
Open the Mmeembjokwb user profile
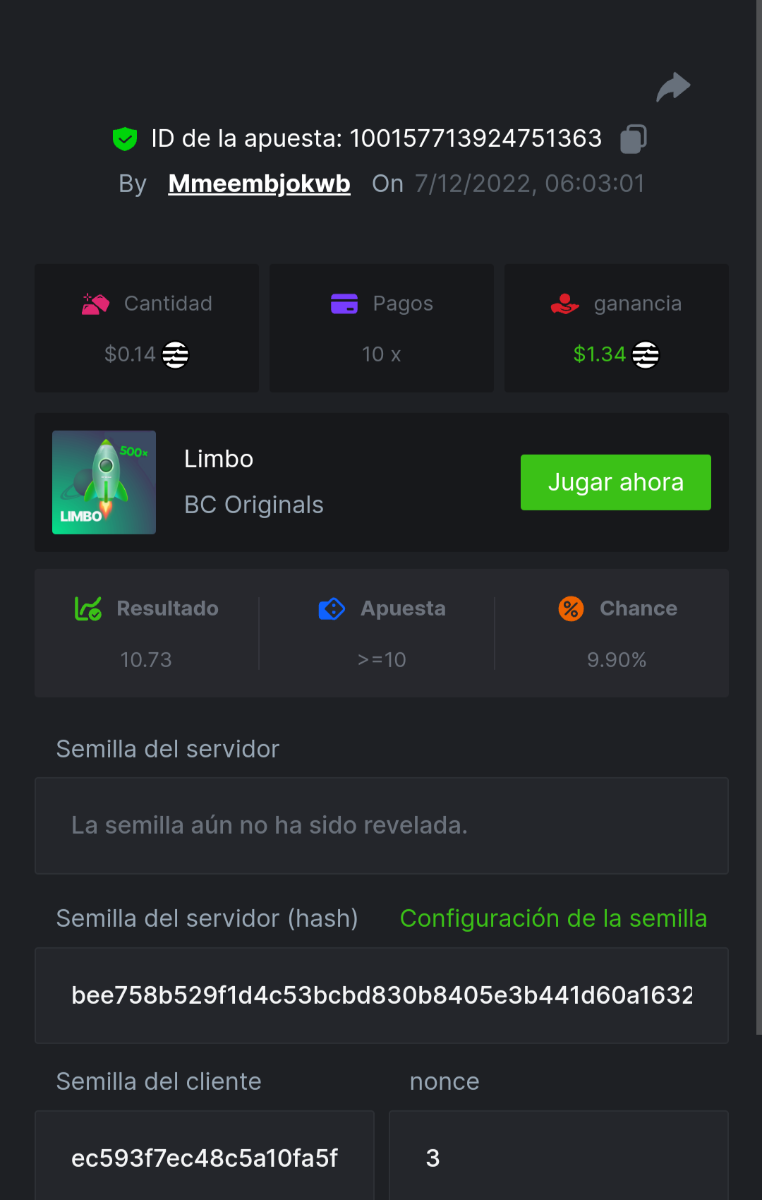tap(259, 184)
